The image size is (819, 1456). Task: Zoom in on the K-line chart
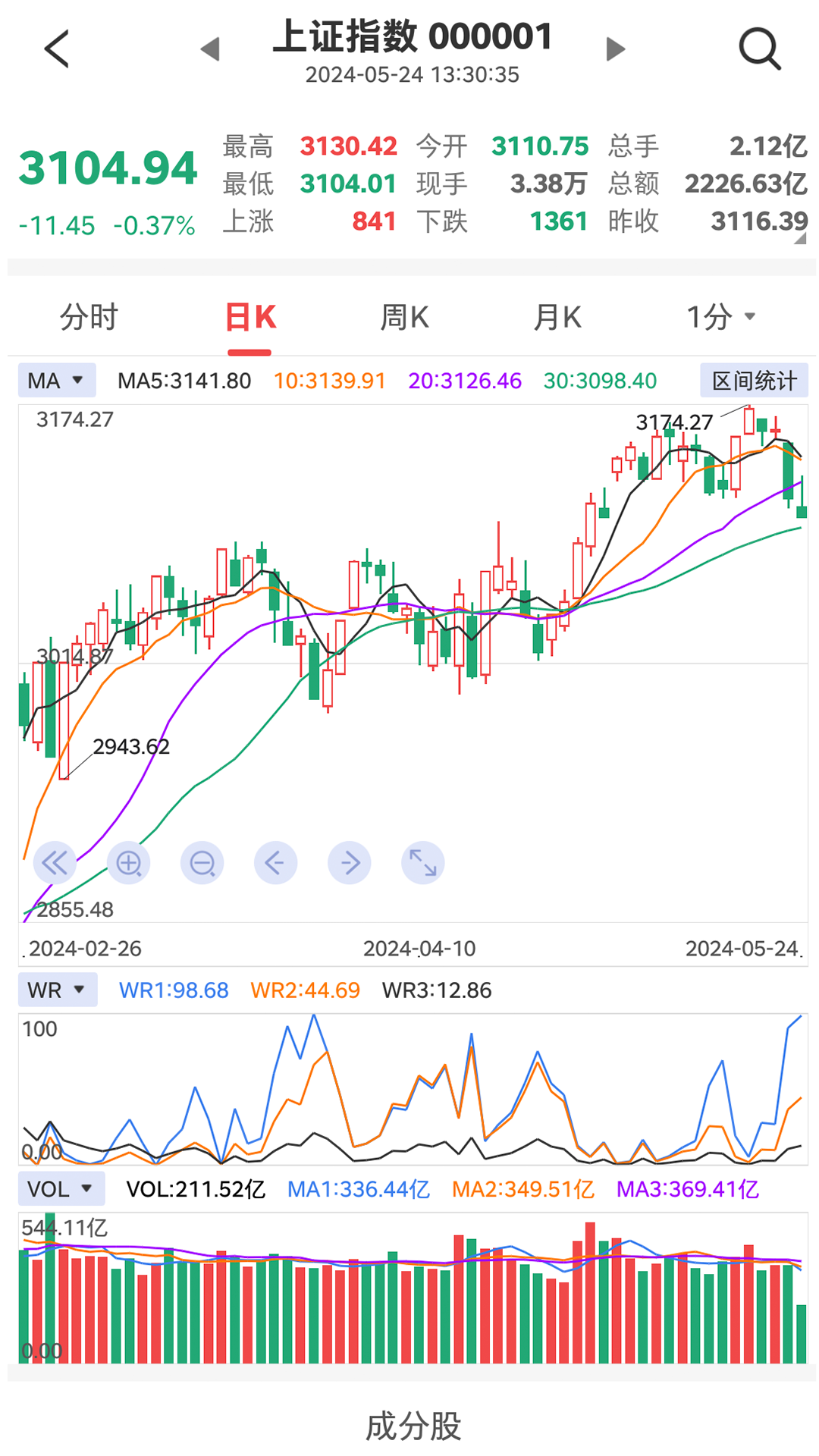tap(129, 863)
